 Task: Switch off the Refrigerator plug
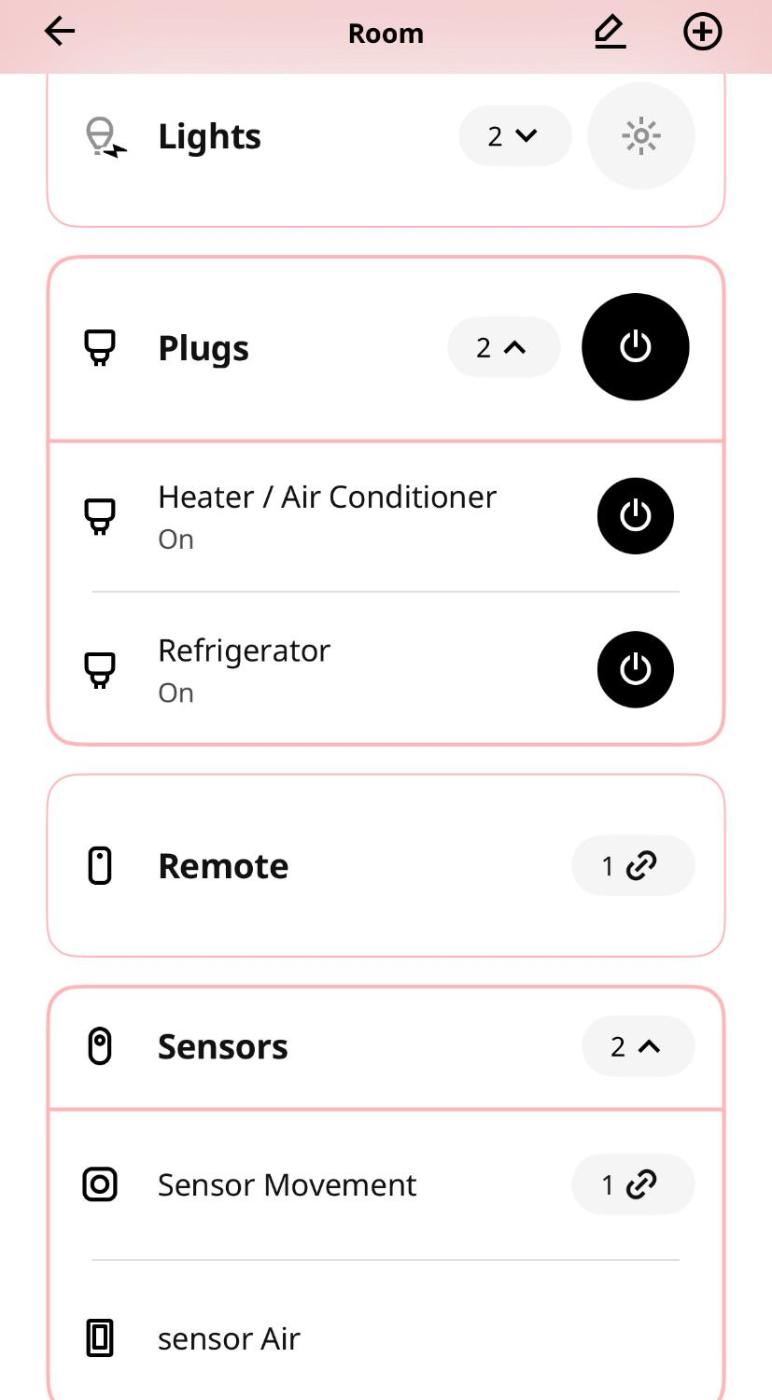(635, 669)
